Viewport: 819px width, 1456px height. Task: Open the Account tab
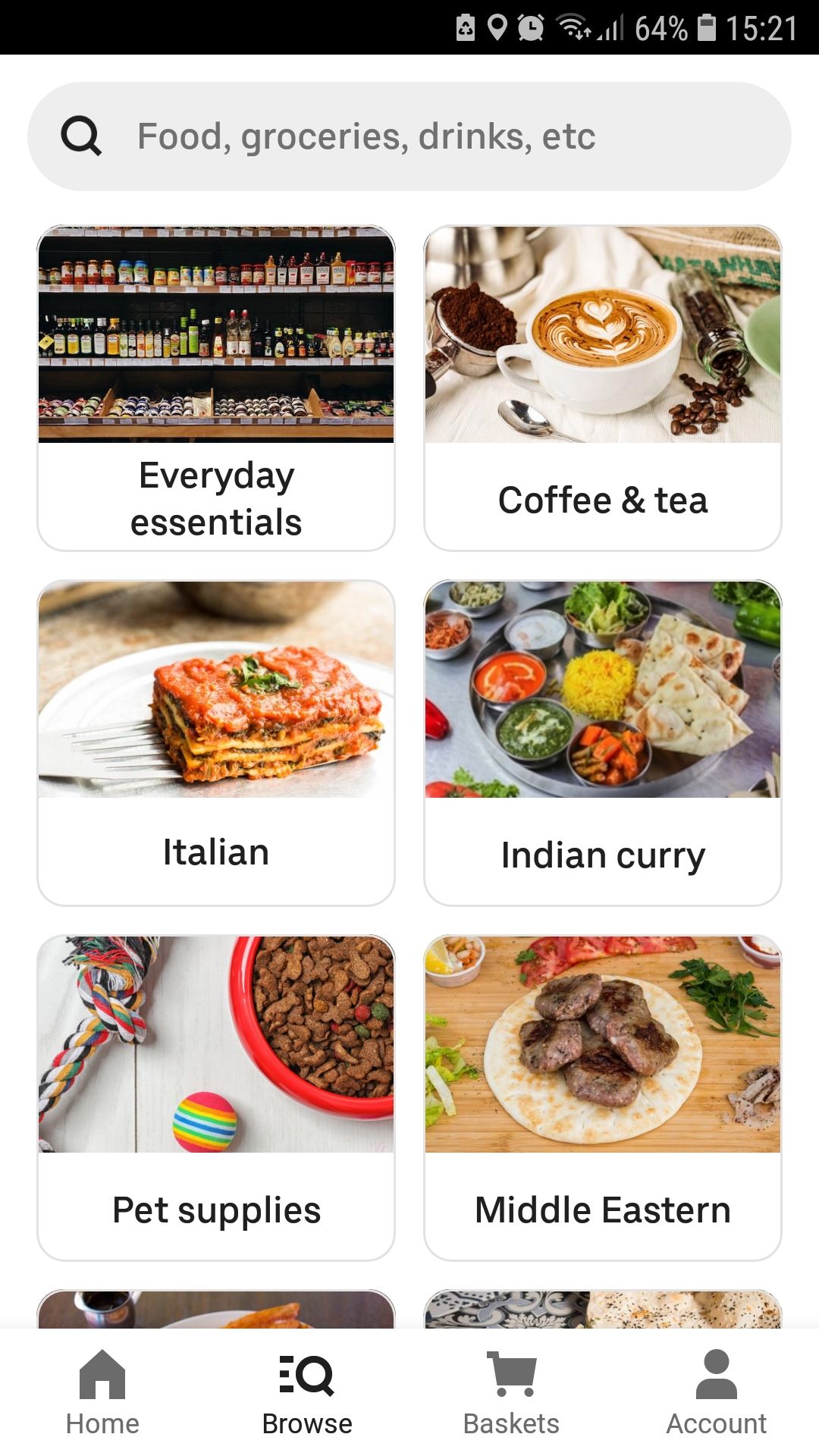pyautogui.click(x=717, y=1393)
